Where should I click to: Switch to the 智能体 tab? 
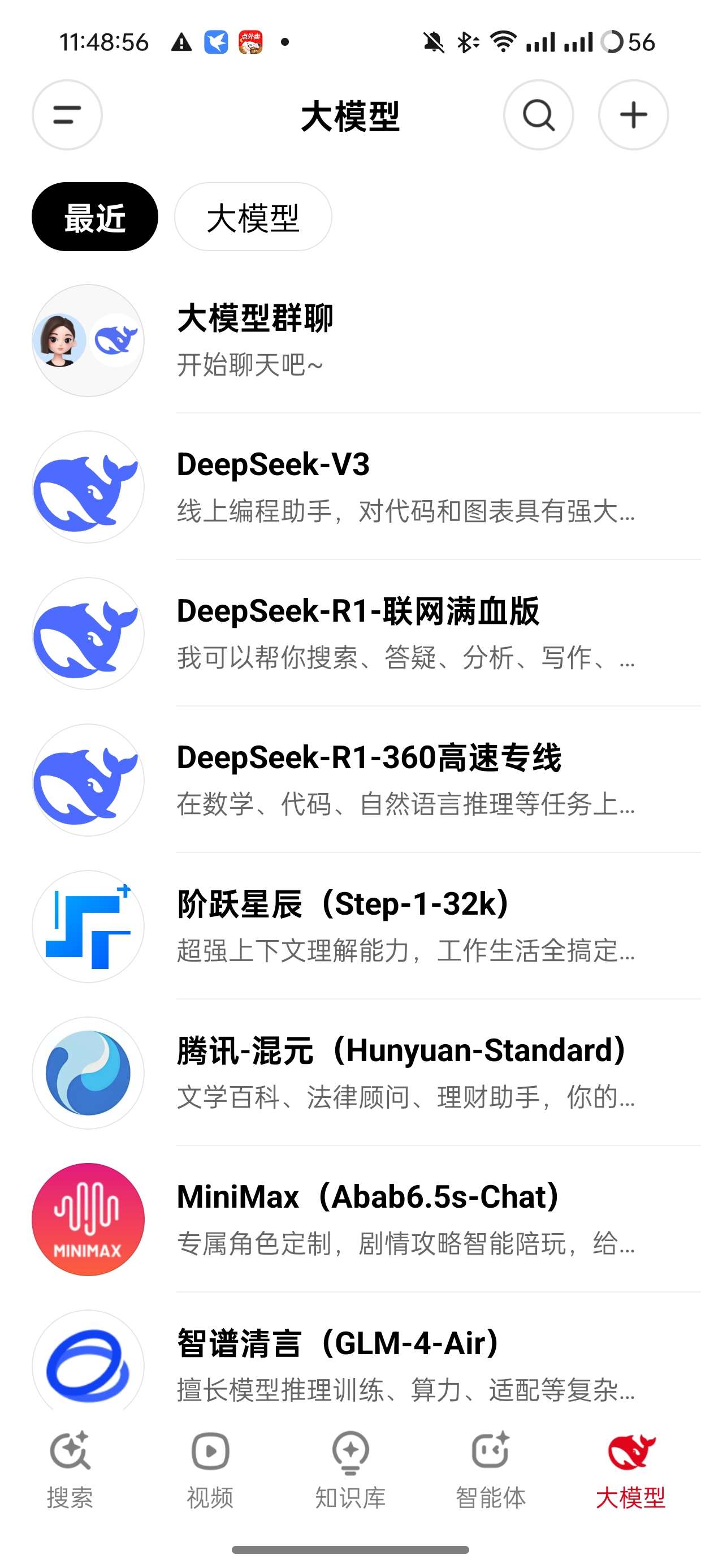pyautogui.click(x=491, y=1471)
